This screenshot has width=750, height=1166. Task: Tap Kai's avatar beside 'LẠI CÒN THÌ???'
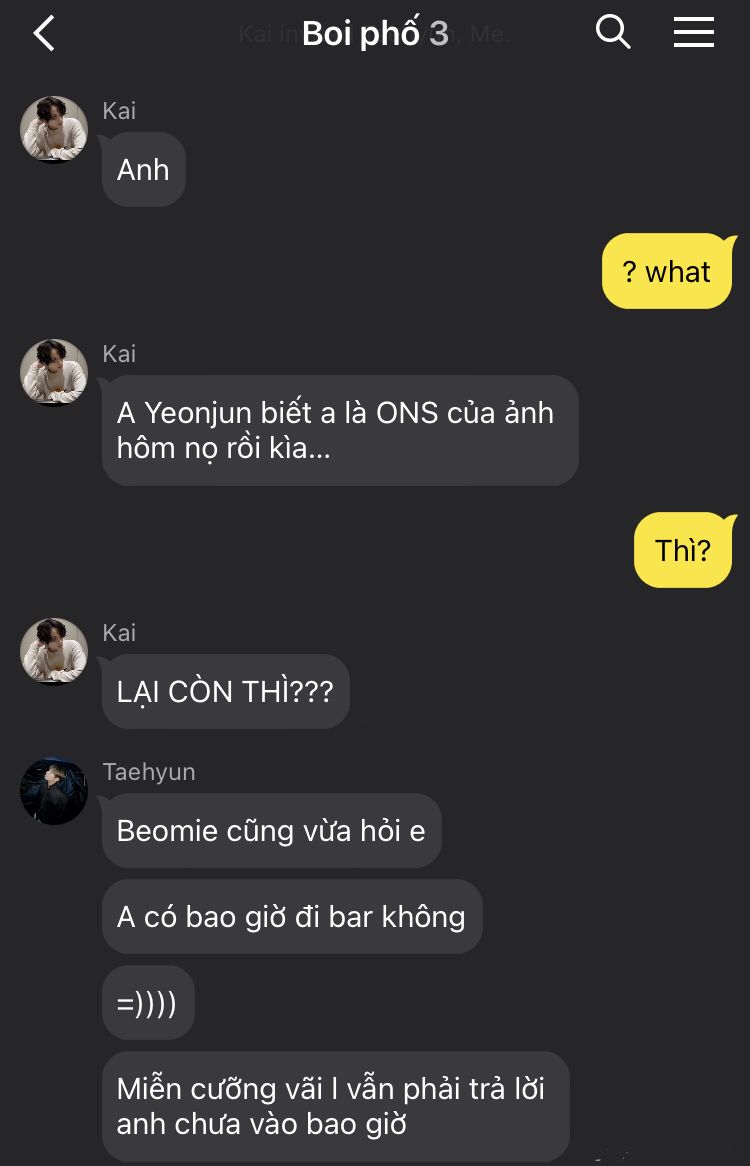[x=54, y=651]
